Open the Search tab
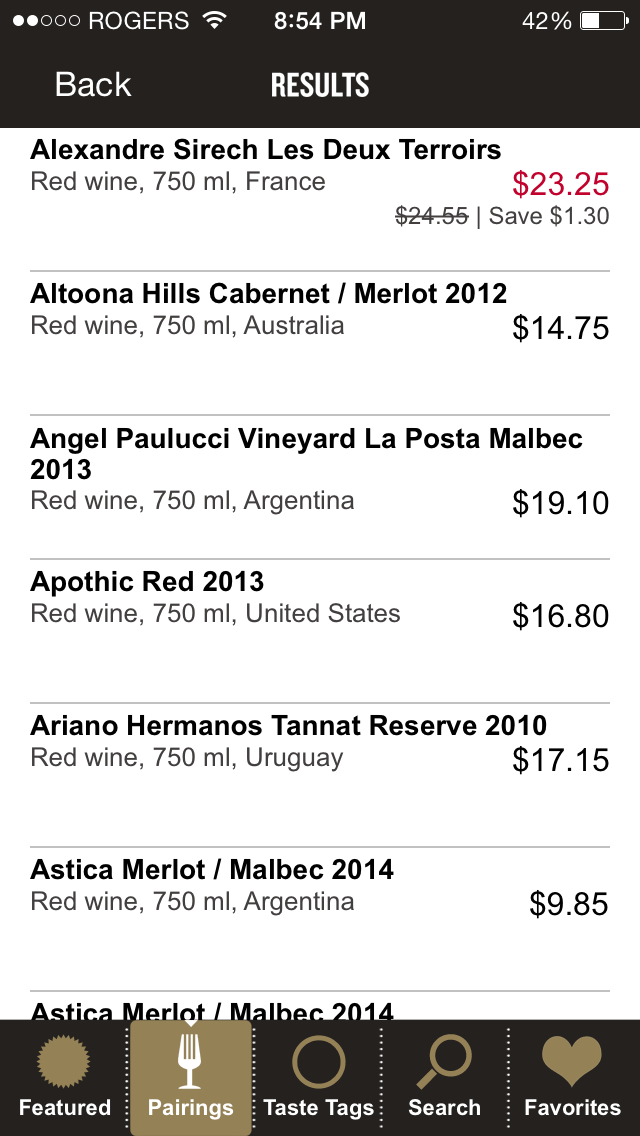640x1136 pixels. [444, 1078]
